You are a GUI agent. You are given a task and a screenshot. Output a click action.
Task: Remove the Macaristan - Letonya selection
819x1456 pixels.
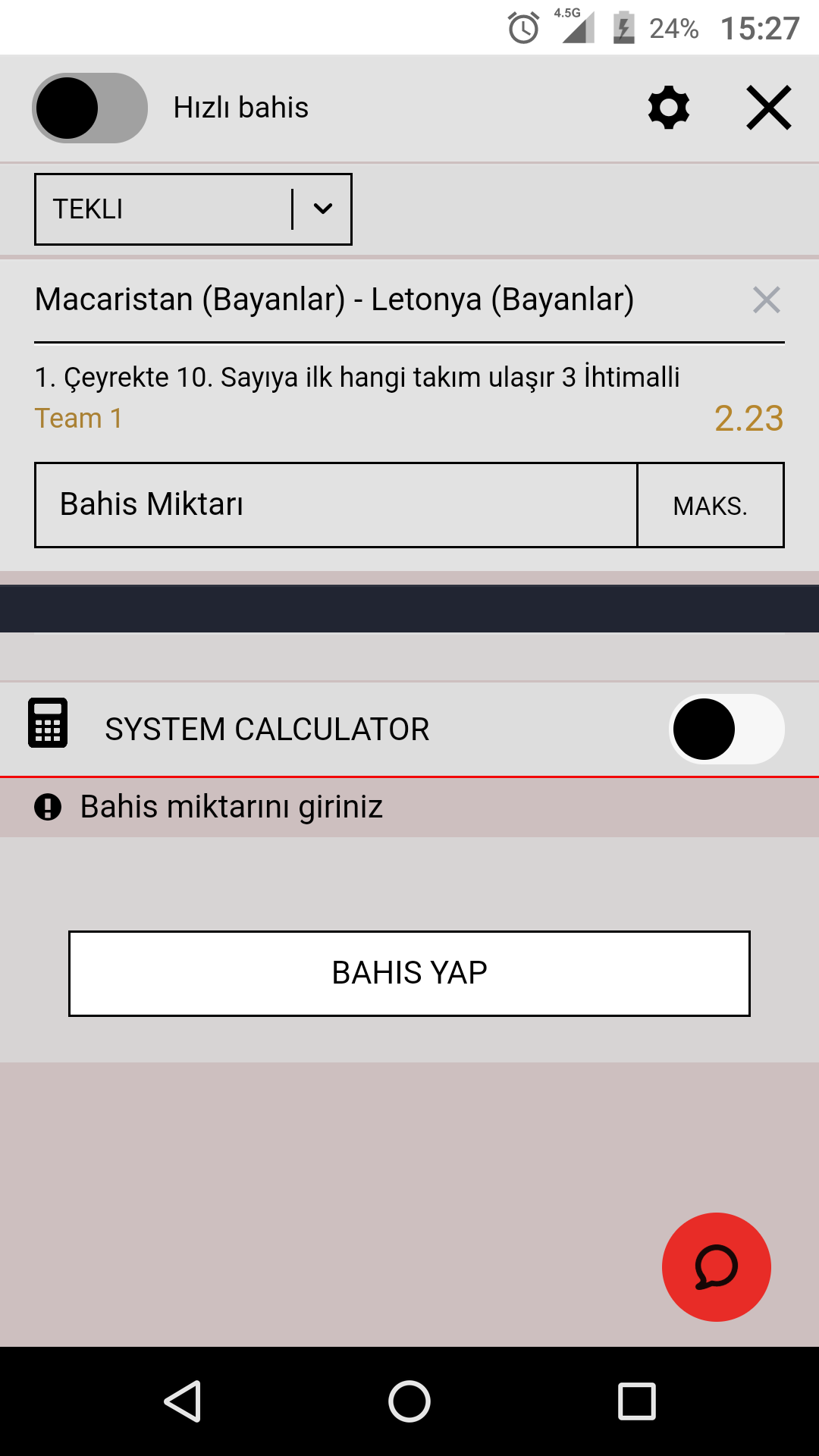(767, 300)
